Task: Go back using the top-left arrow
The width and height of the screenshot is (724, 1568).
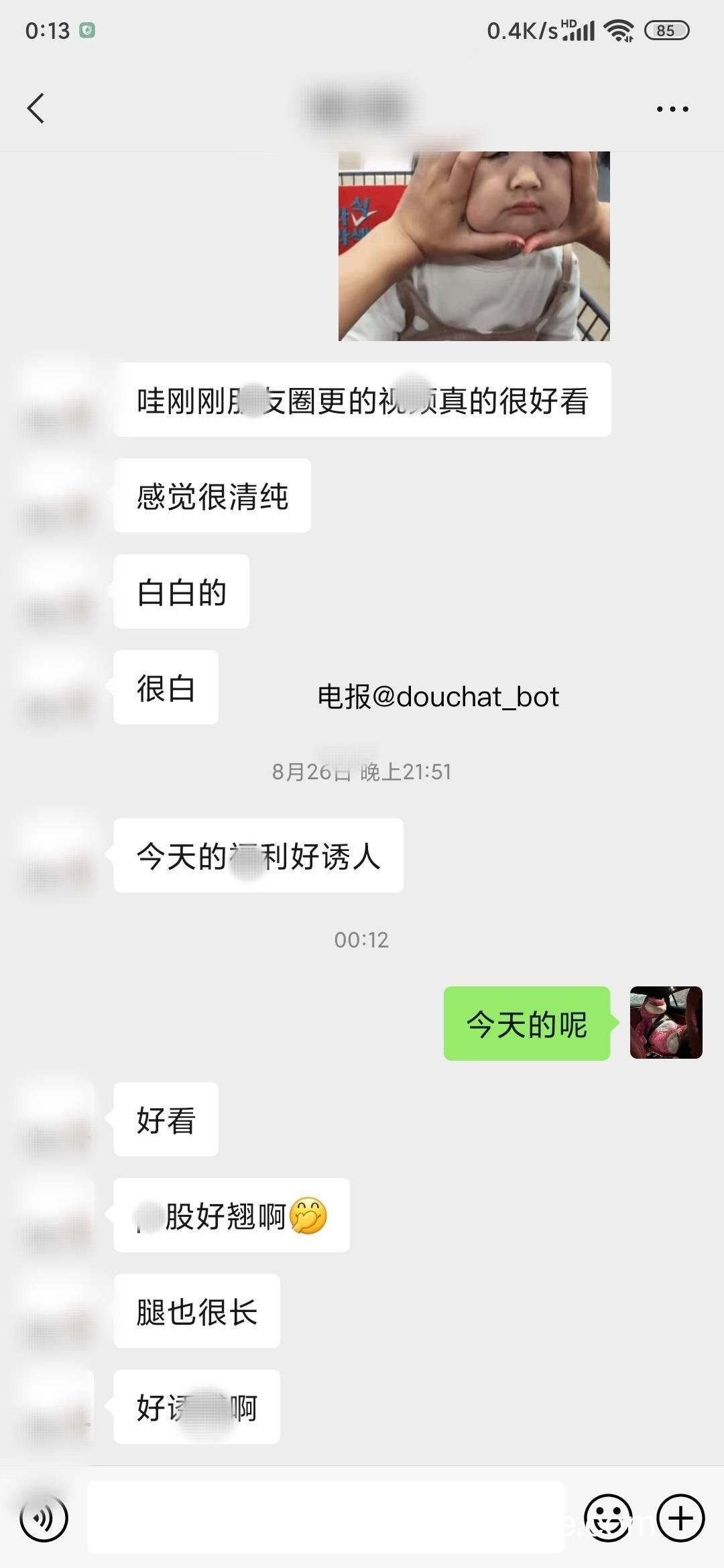Action: click(36, 108)
